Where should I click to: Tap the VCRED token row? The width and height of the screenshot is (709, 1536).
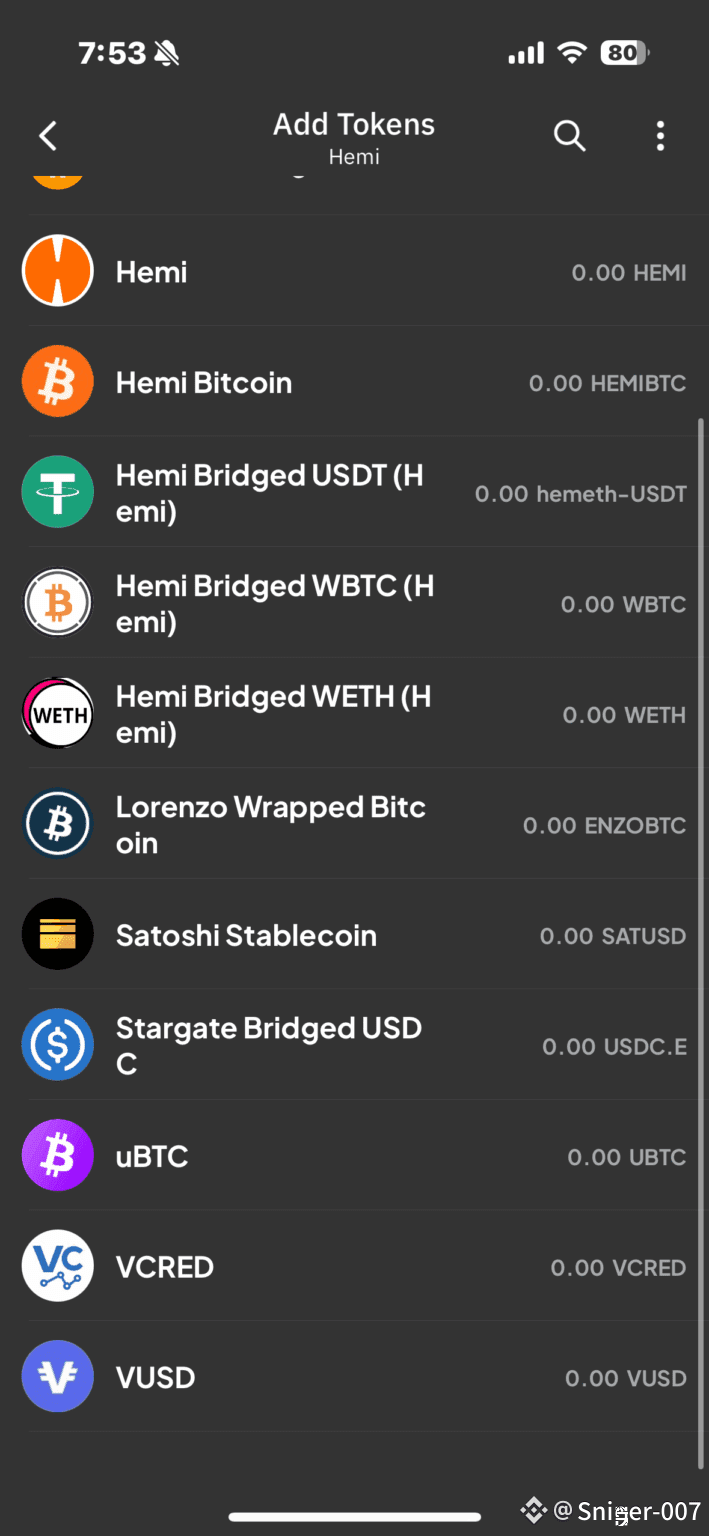[354, 1267]
